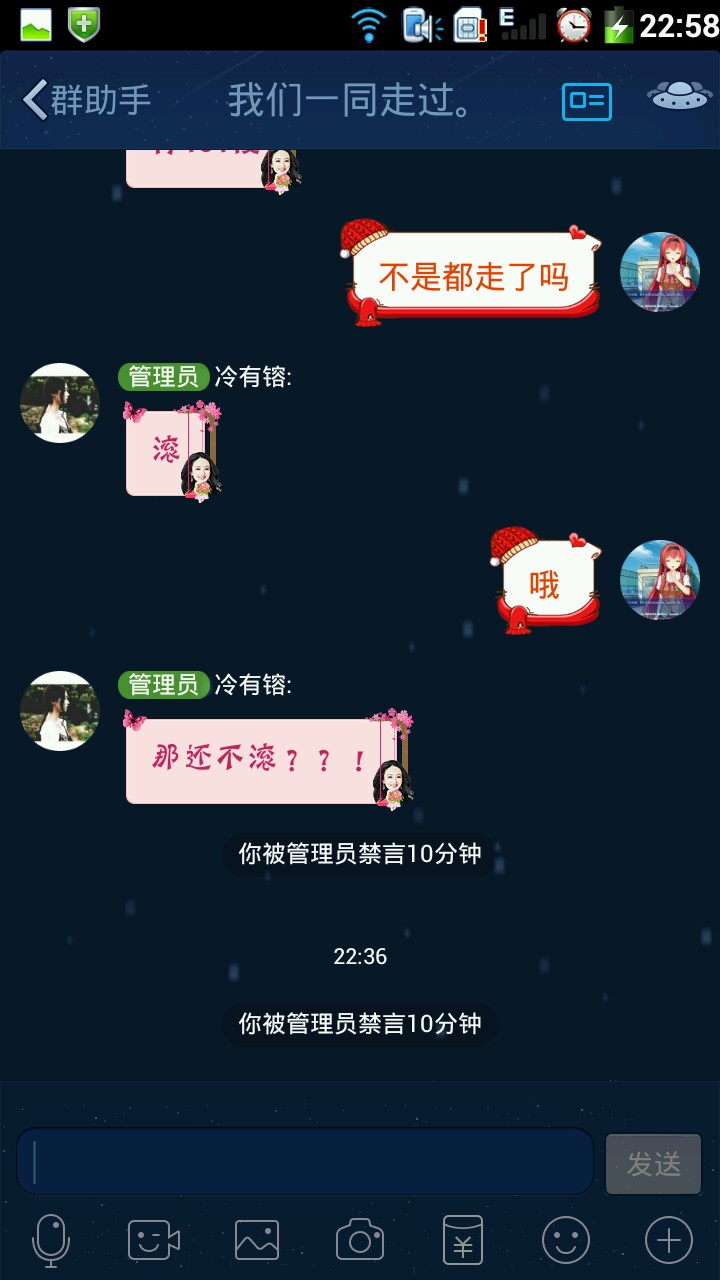The image size is (720, 1280).
Task: Open the group info card icon
Action: pyautogui.click(x=587, y=101)
